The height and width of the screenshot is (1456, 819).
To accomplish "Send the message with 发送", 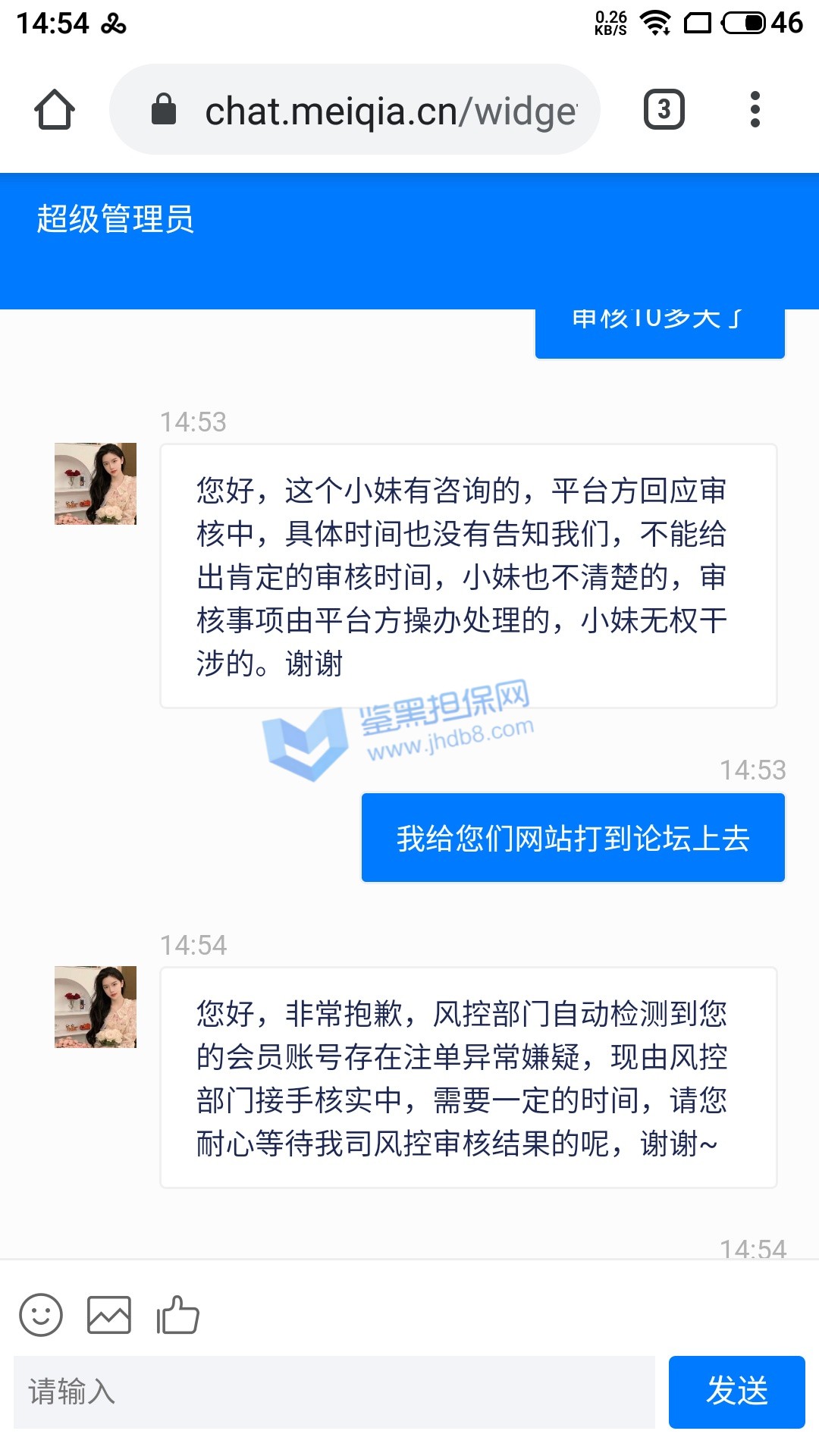I will pyautogui.click(x=736, y=1392).
